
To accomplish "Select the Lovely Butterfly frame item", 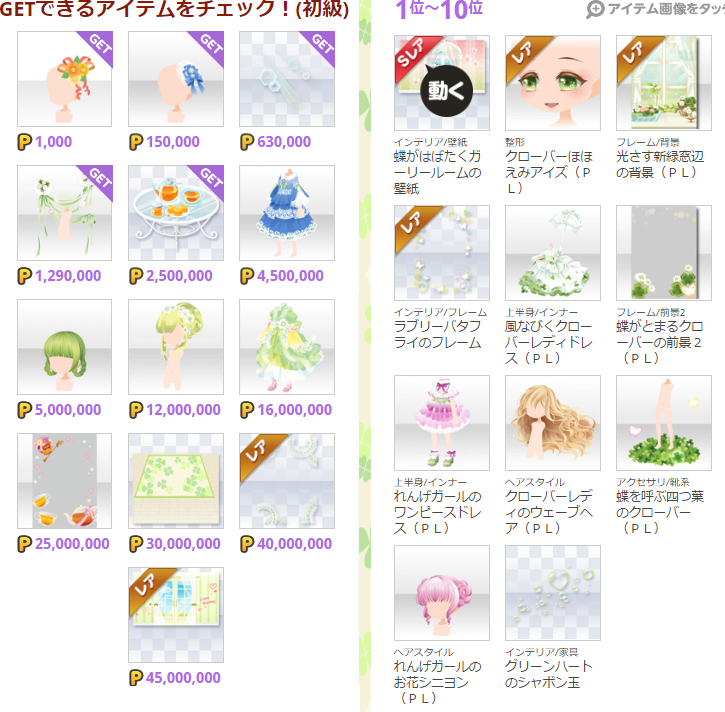I will [442, 252].
